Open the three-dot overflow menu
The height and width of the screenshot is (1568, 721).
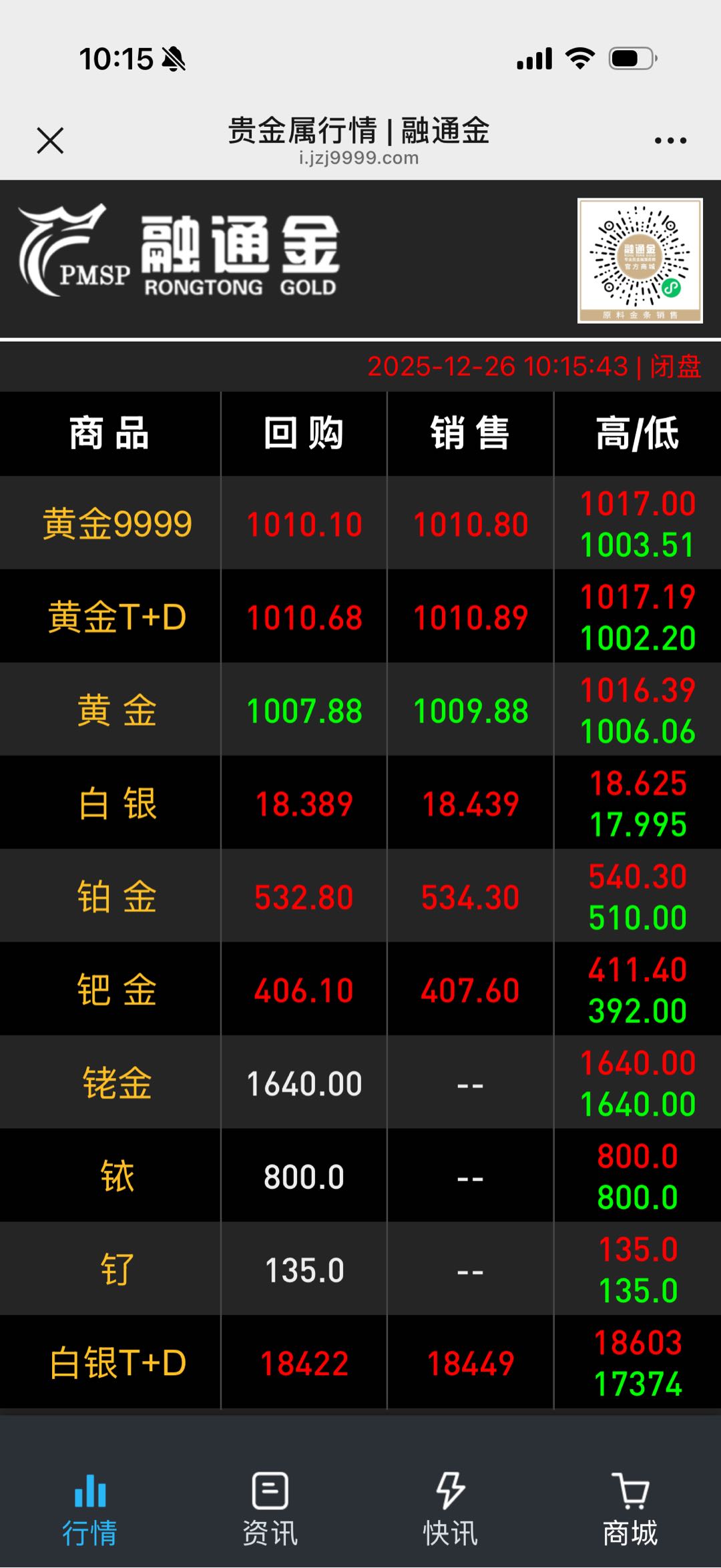[x=670, y=141]
